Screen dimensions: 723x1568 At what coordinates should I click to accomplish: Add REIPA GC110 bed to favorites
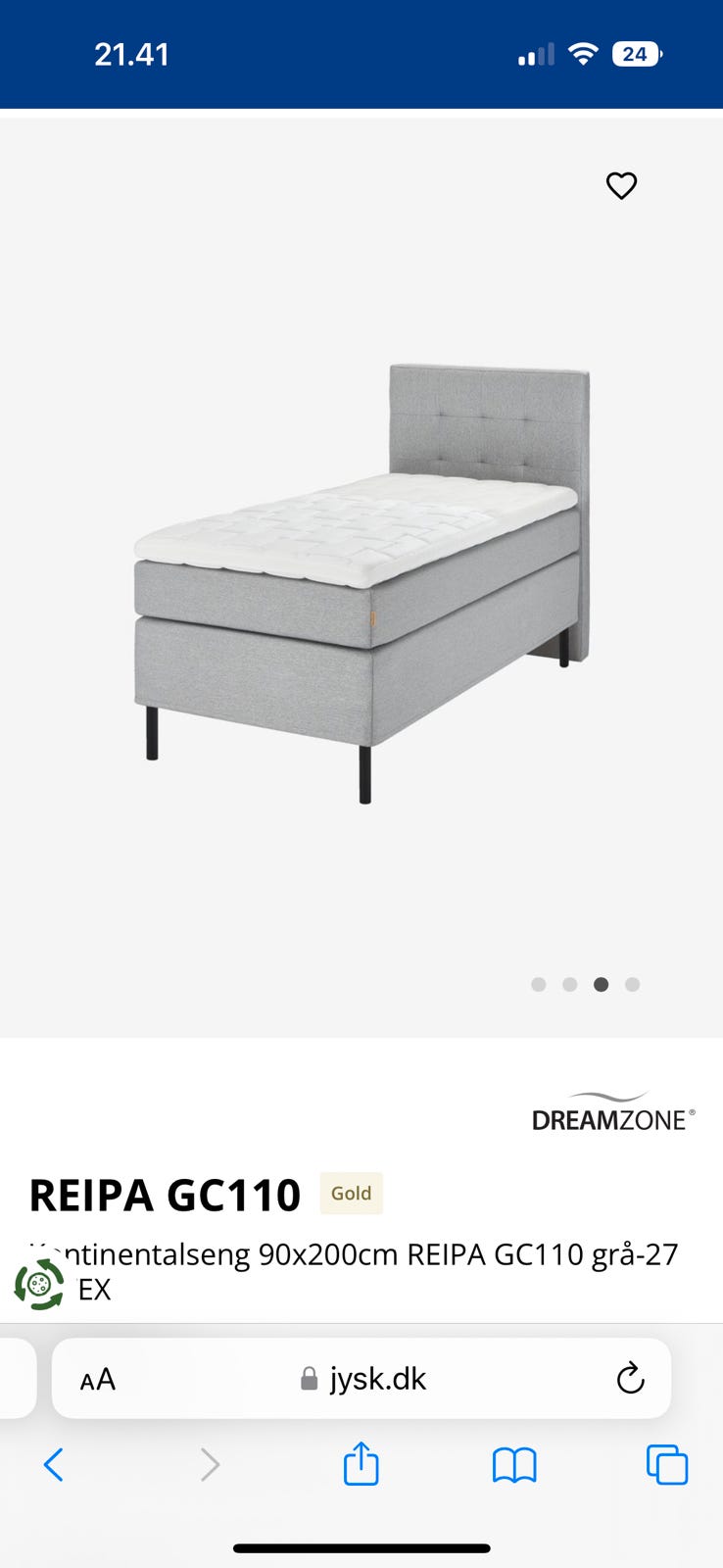pos(621,185)
